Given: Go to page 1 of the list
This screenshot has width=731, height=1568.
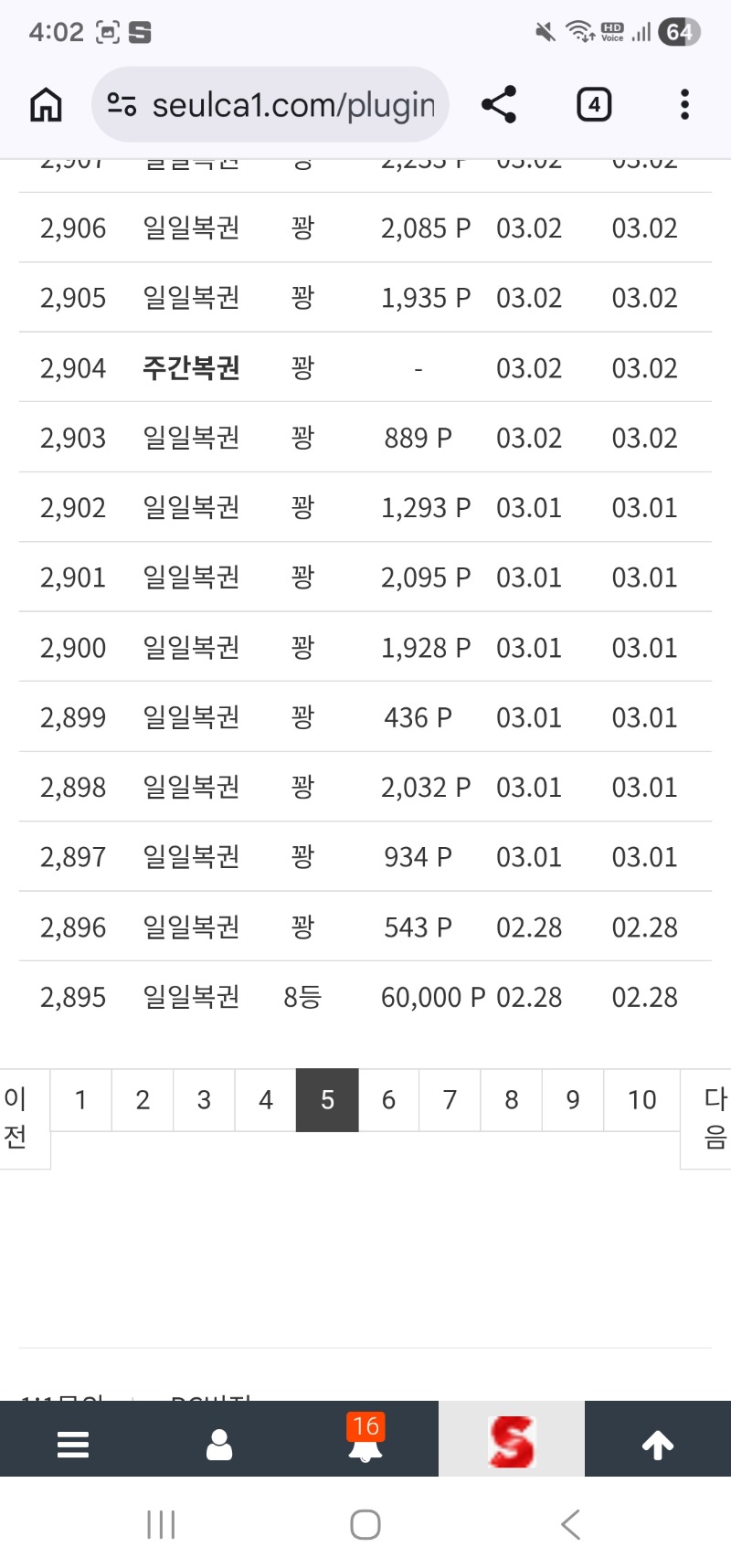Looking at the screenshot, I should click(81, 1100).
